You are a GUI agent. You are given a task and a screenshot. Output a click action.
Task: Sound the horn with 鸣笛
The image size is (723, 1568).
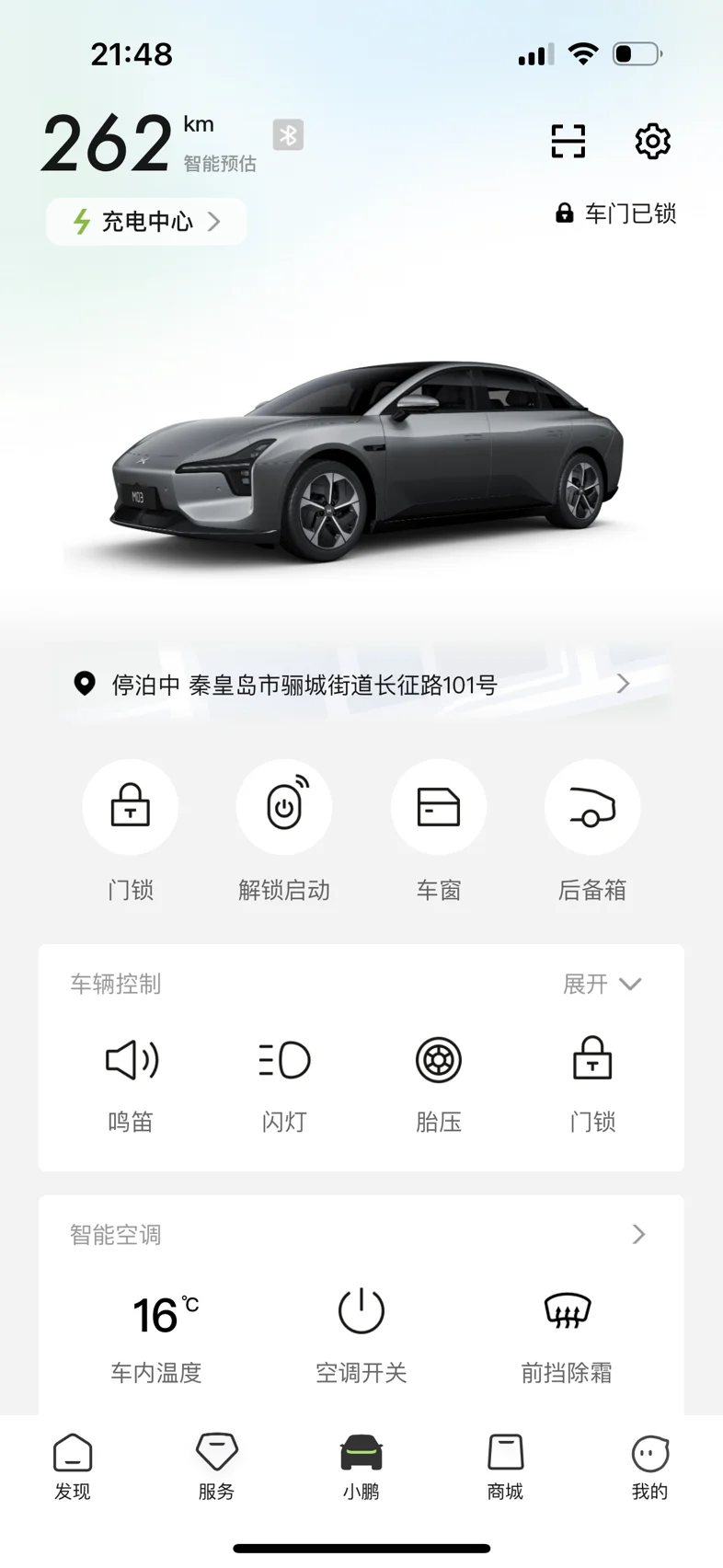[131, 1084]
